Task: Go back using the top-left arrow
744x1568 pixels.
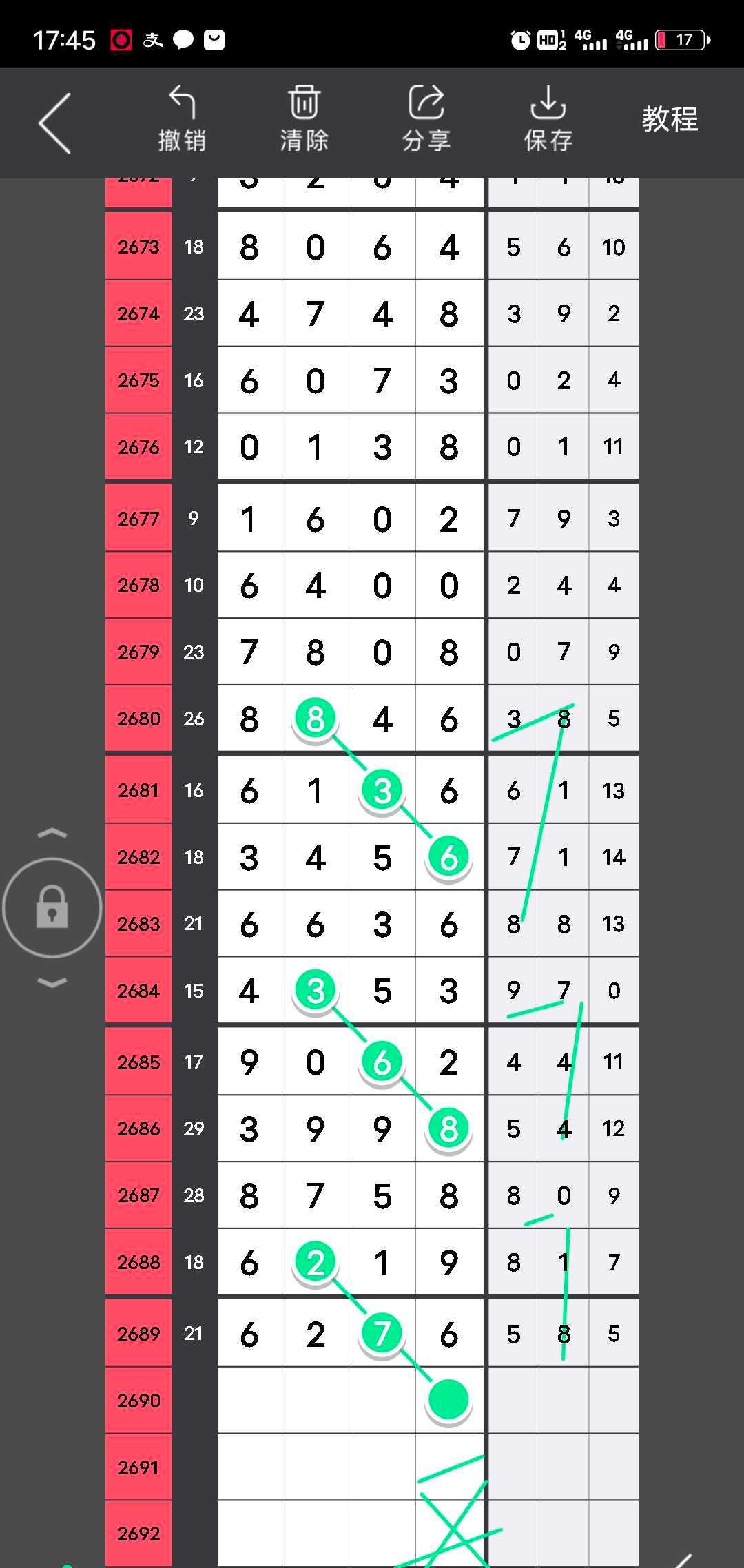Action: click(x=55, y=123)
